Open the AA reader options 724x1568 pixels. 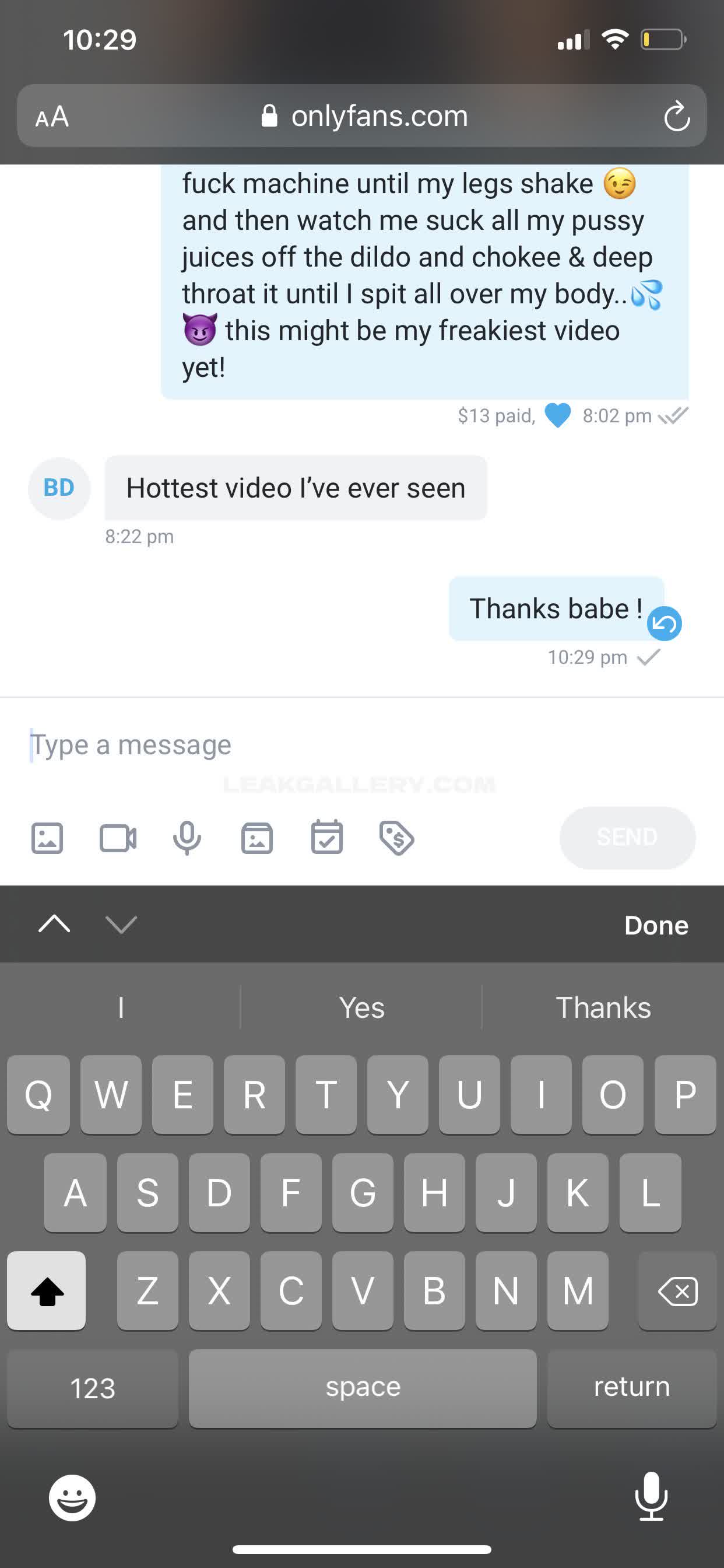point(52,116)
